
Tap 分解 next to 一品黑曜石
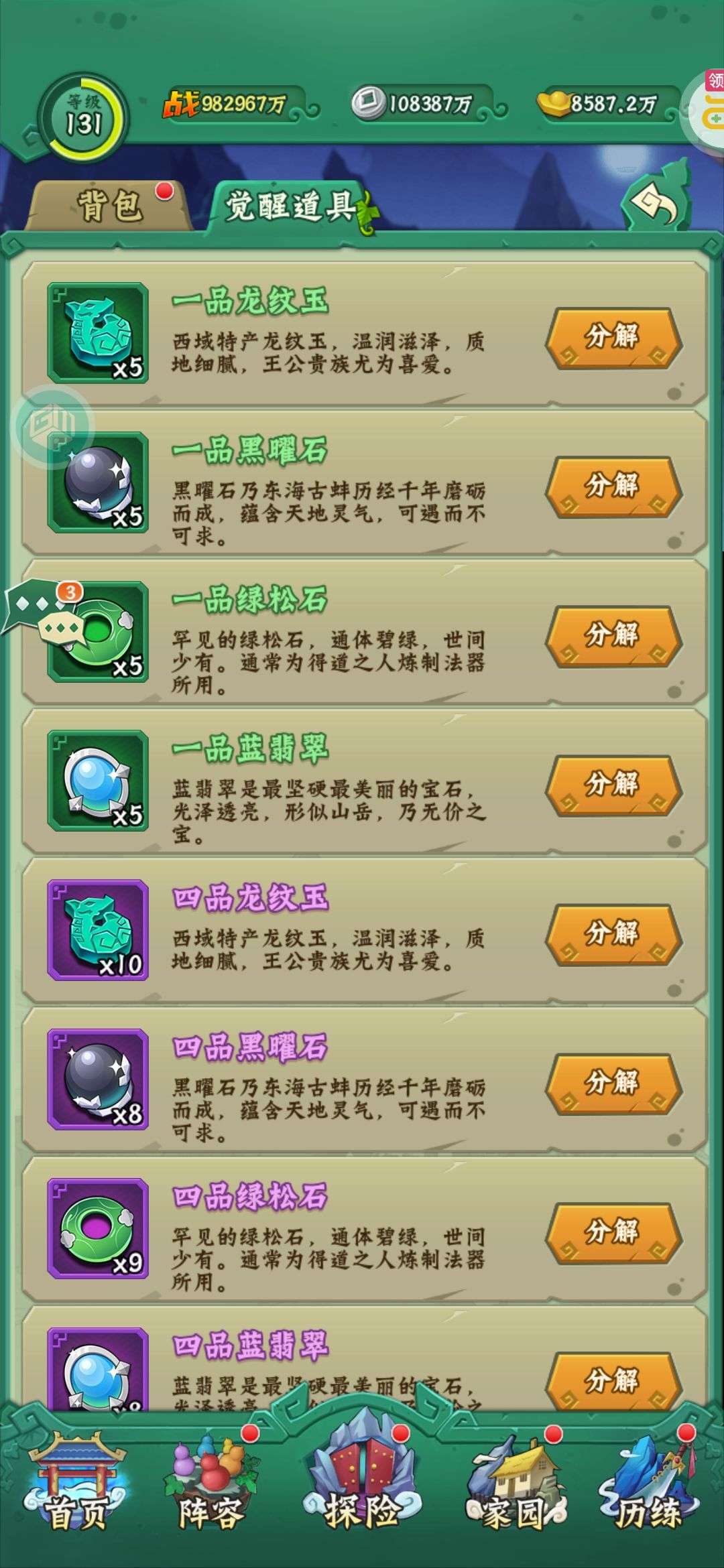613,486
